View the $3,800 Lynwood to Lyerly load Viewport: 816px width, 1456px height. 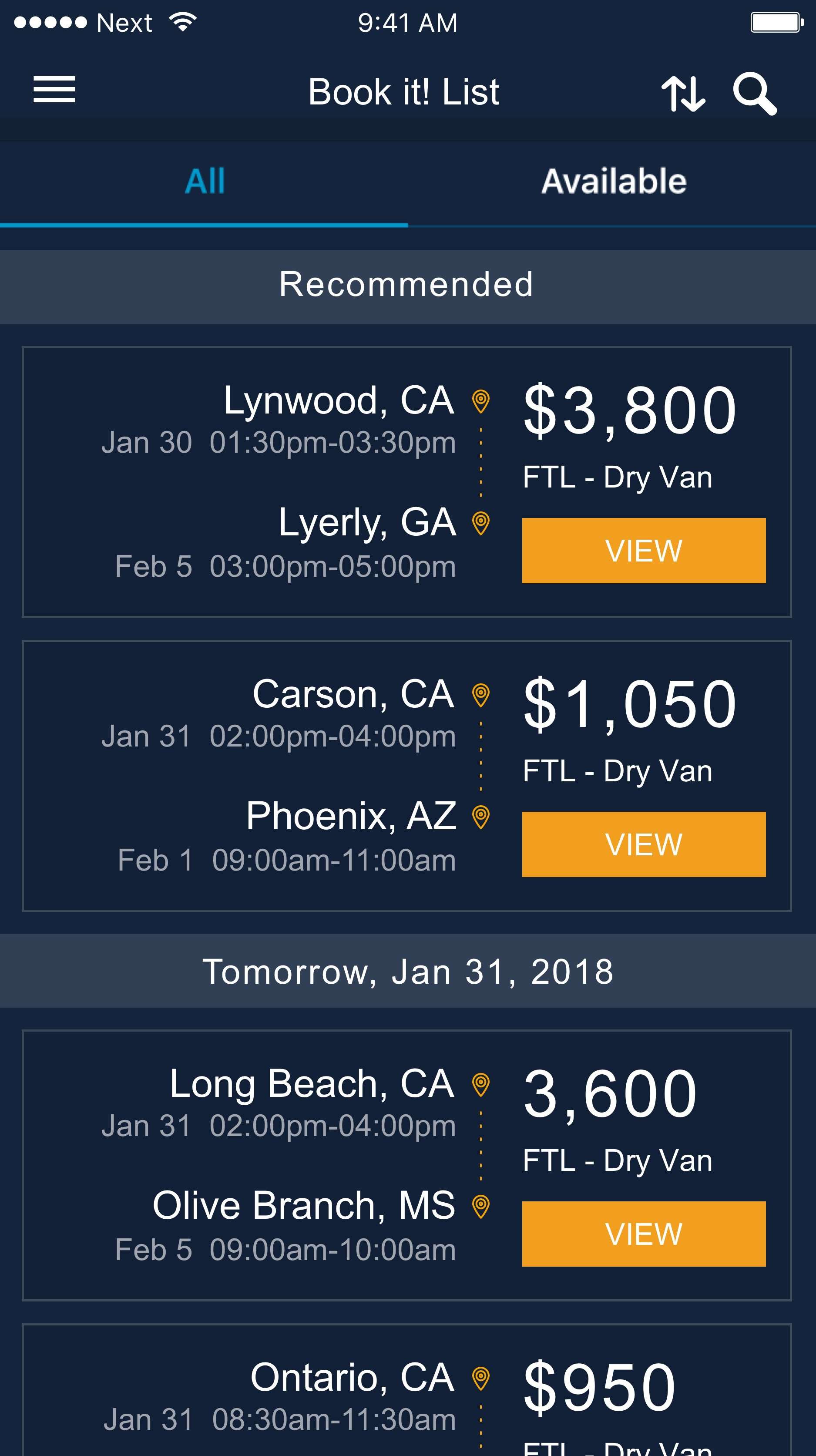pyautogui.click(x=644, y=551)
